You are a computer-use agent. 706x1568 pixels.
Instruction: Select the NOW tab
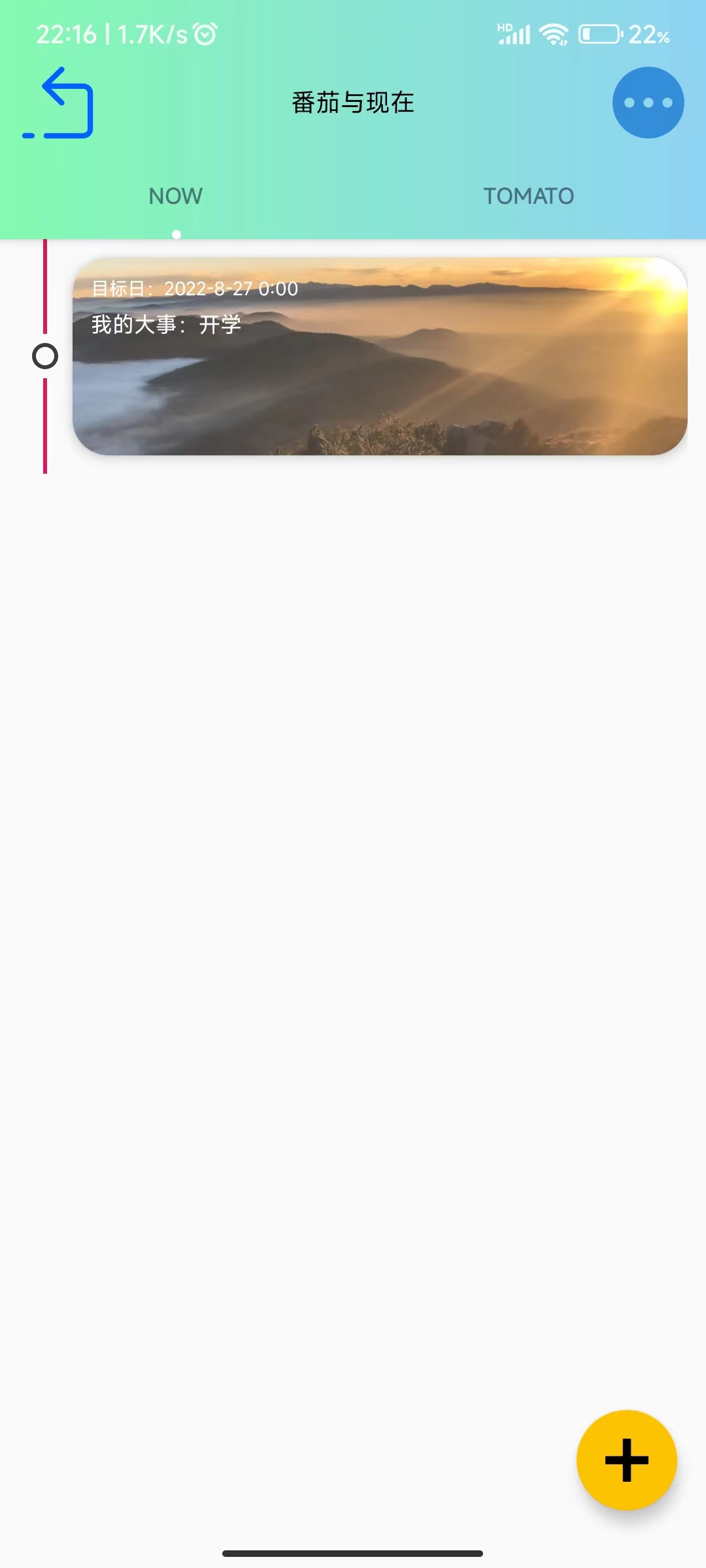pyautogui.click(x=176, y=196)
